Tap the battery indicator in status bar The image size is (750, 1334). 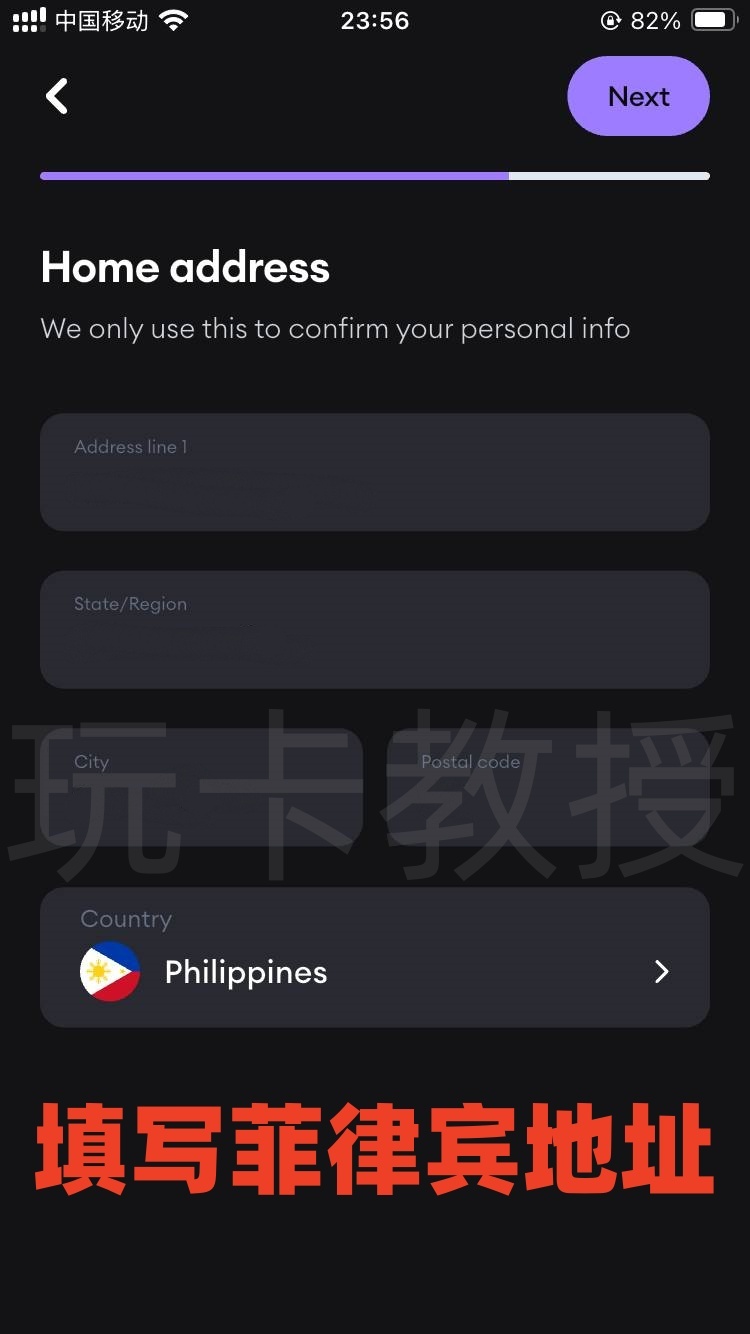pos(713,18)
